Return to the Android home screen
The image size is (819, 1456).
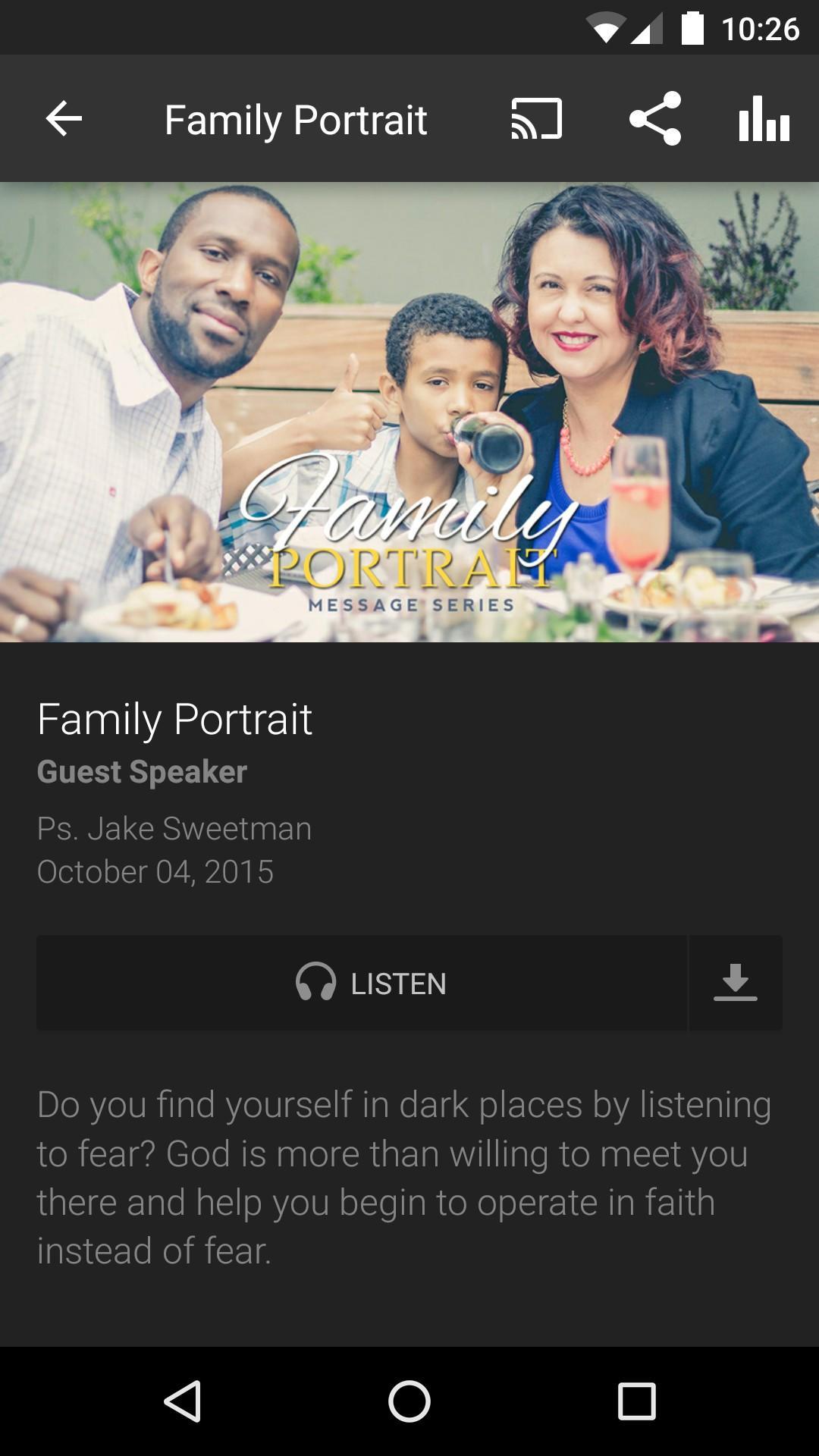pos(409,1401)
